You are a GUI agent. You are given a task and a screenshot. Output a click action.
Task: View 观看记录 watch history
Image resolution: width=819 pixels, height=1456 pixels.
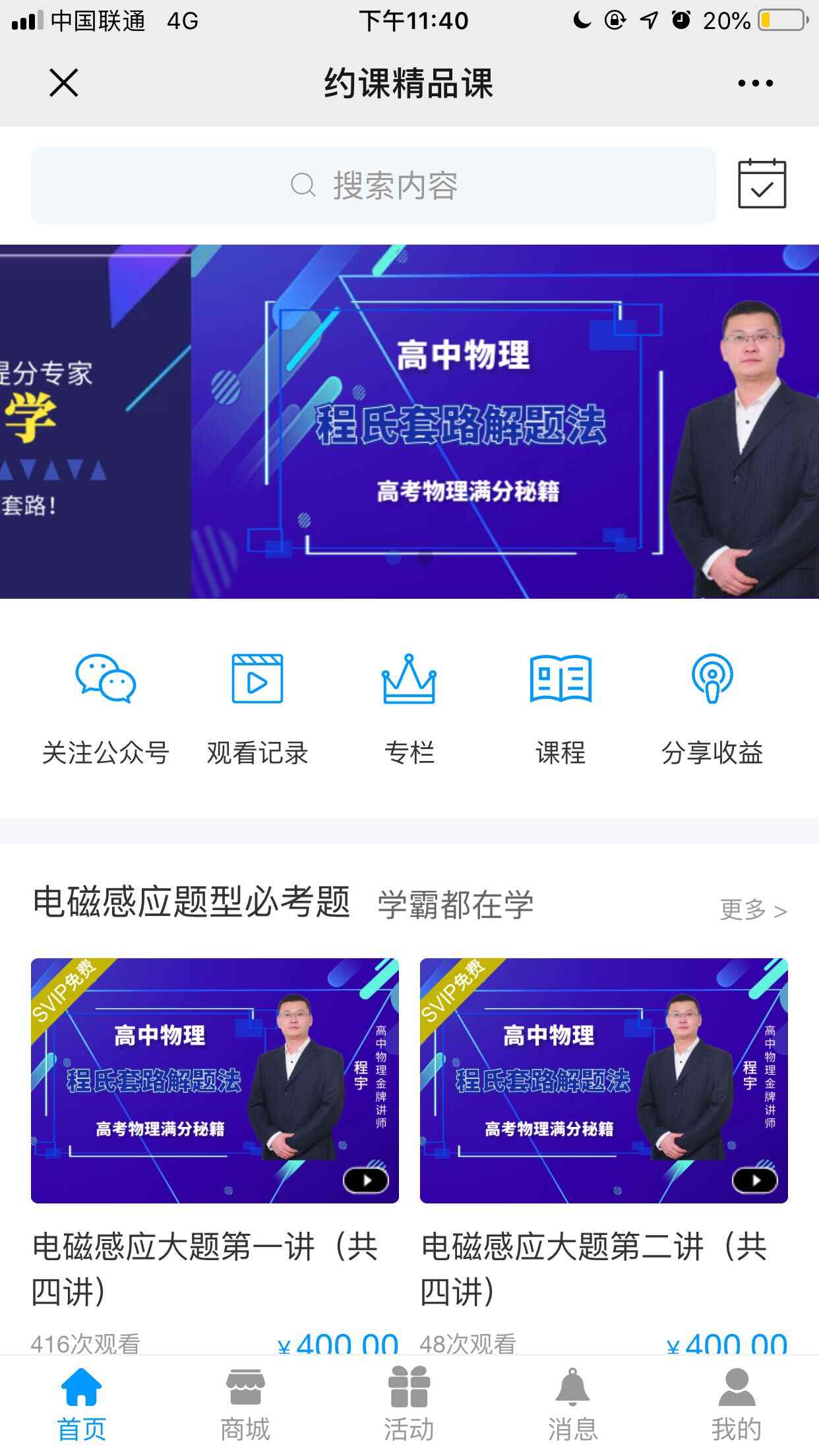tap(257, 709)
